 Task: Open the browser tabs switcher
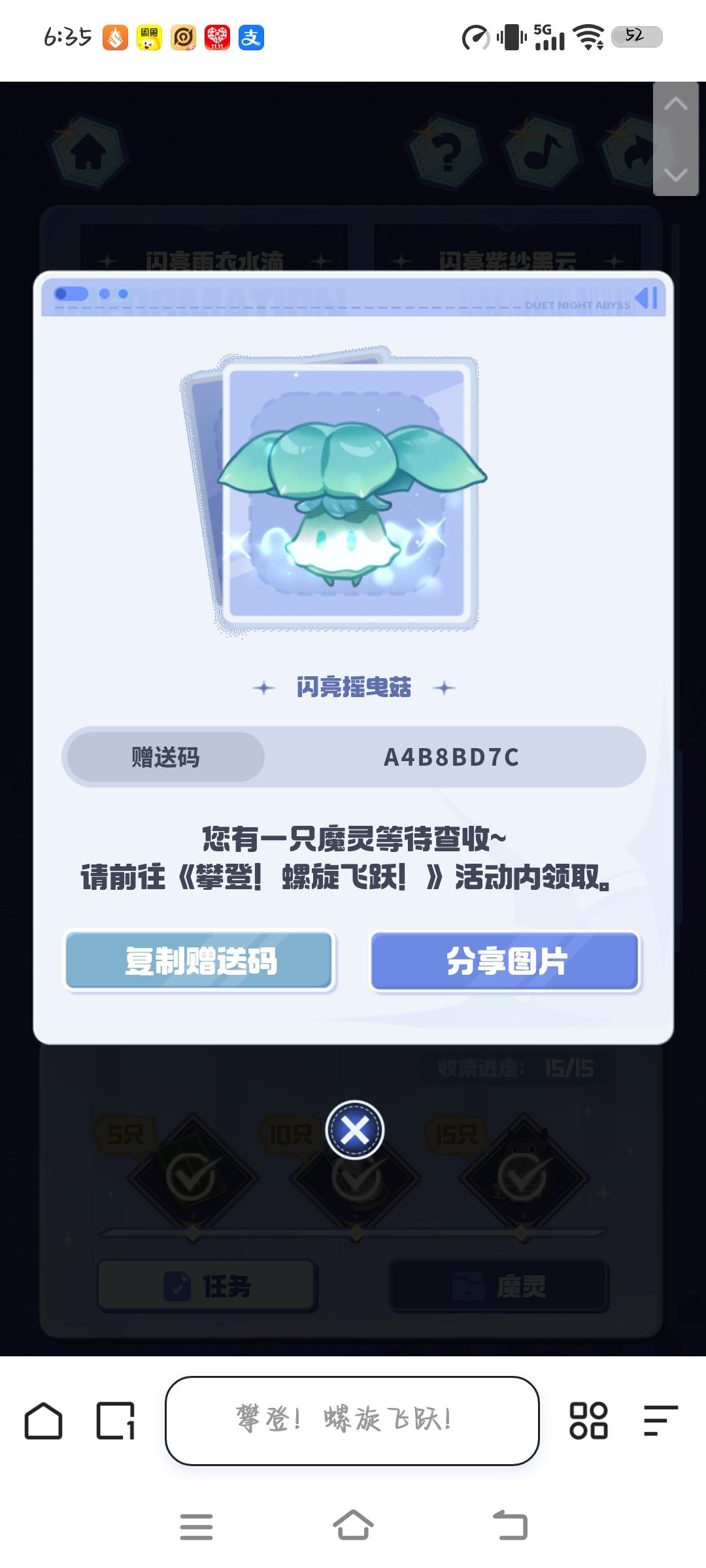116,1421
